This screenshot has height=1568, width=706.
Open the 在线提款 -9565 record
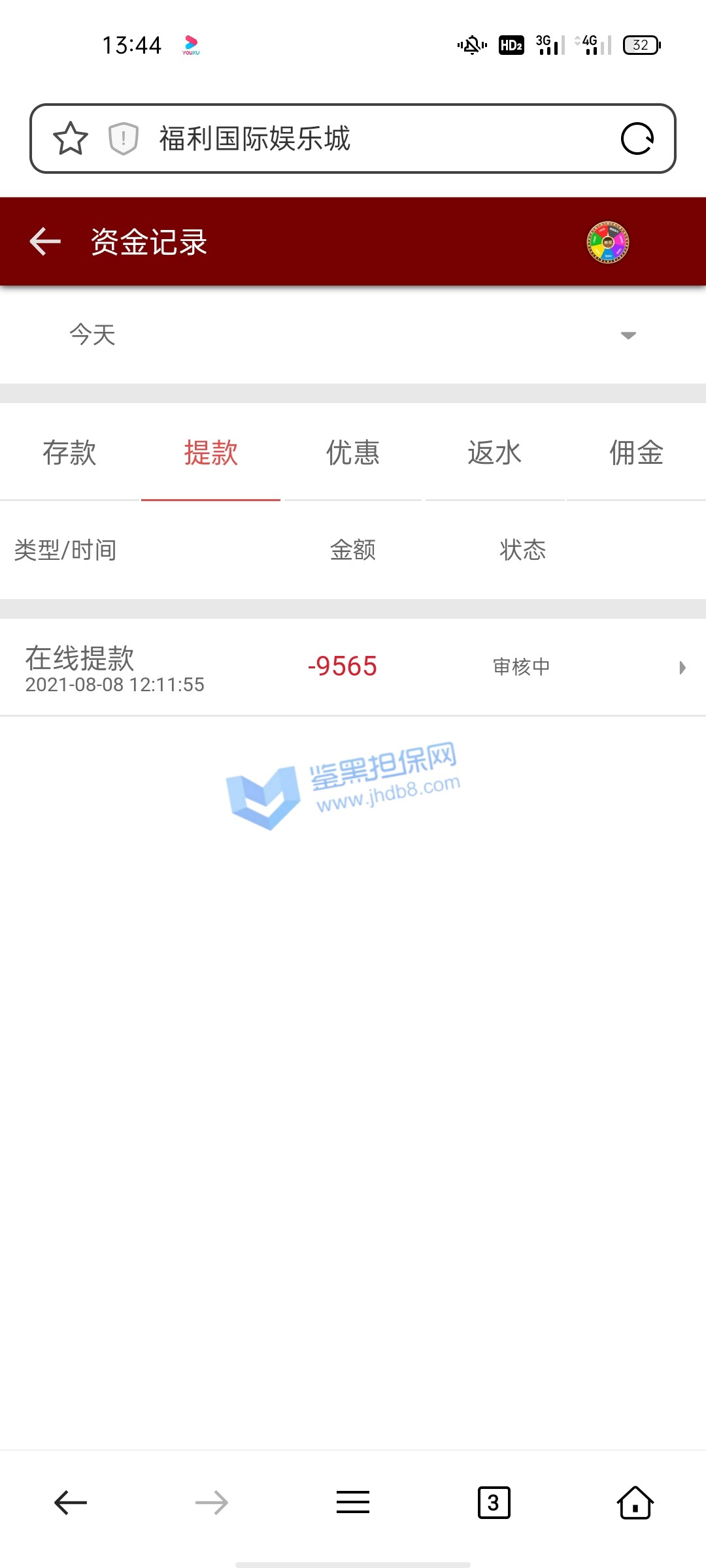pyautogui.click(x=353, y=667)
